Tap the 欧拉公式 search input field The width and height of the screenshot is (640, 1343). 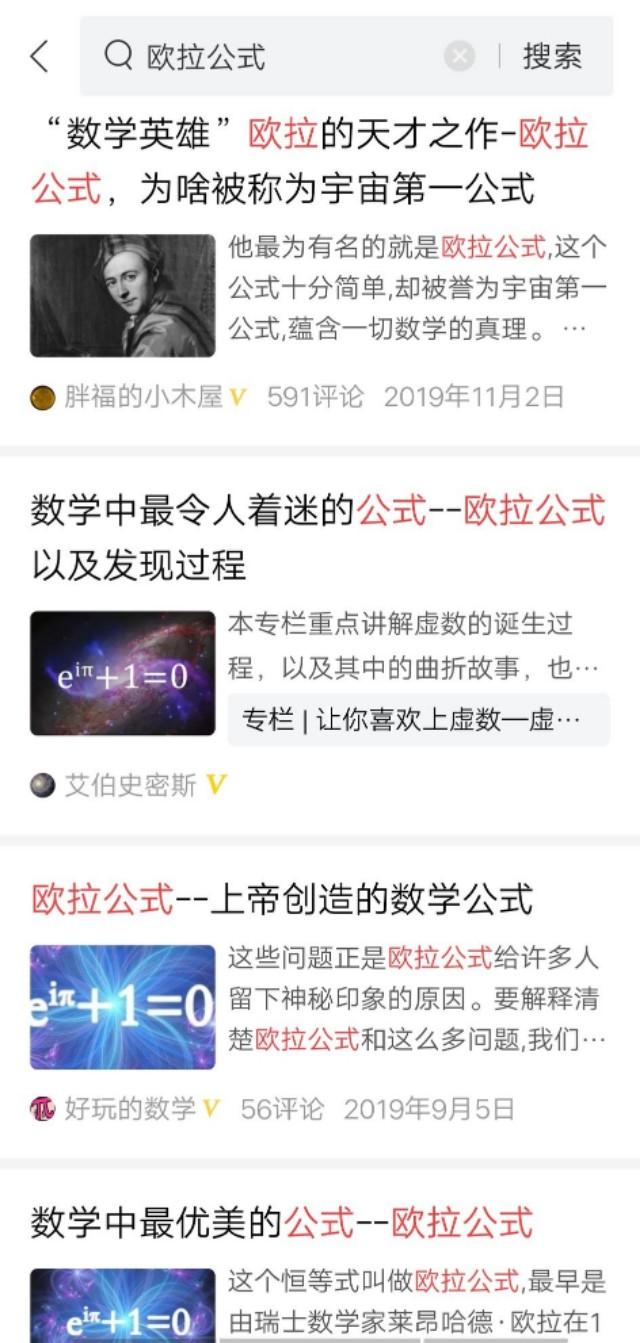click(x=290, y=56)
